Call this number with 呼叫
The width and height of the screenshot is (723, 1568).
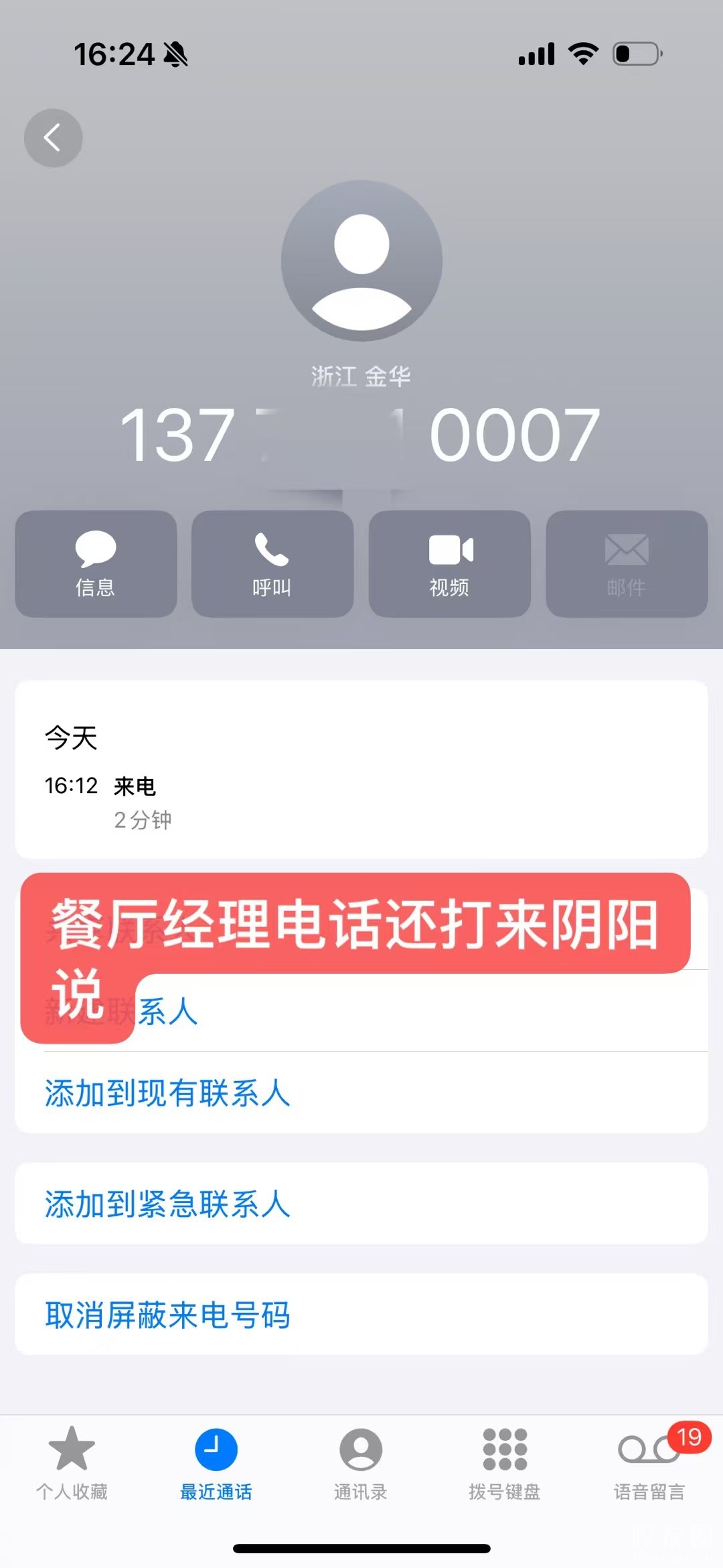pos(272,564)
